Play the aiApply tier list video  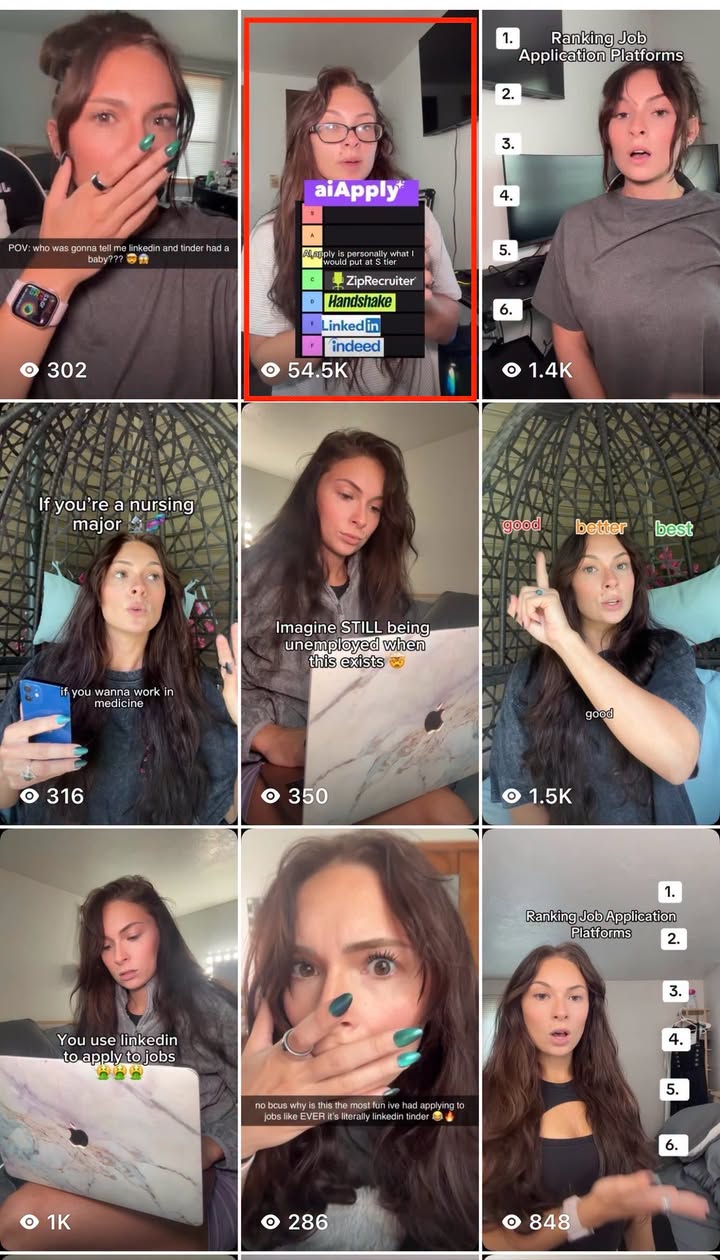pyautogui.click(x=360, y=207)
